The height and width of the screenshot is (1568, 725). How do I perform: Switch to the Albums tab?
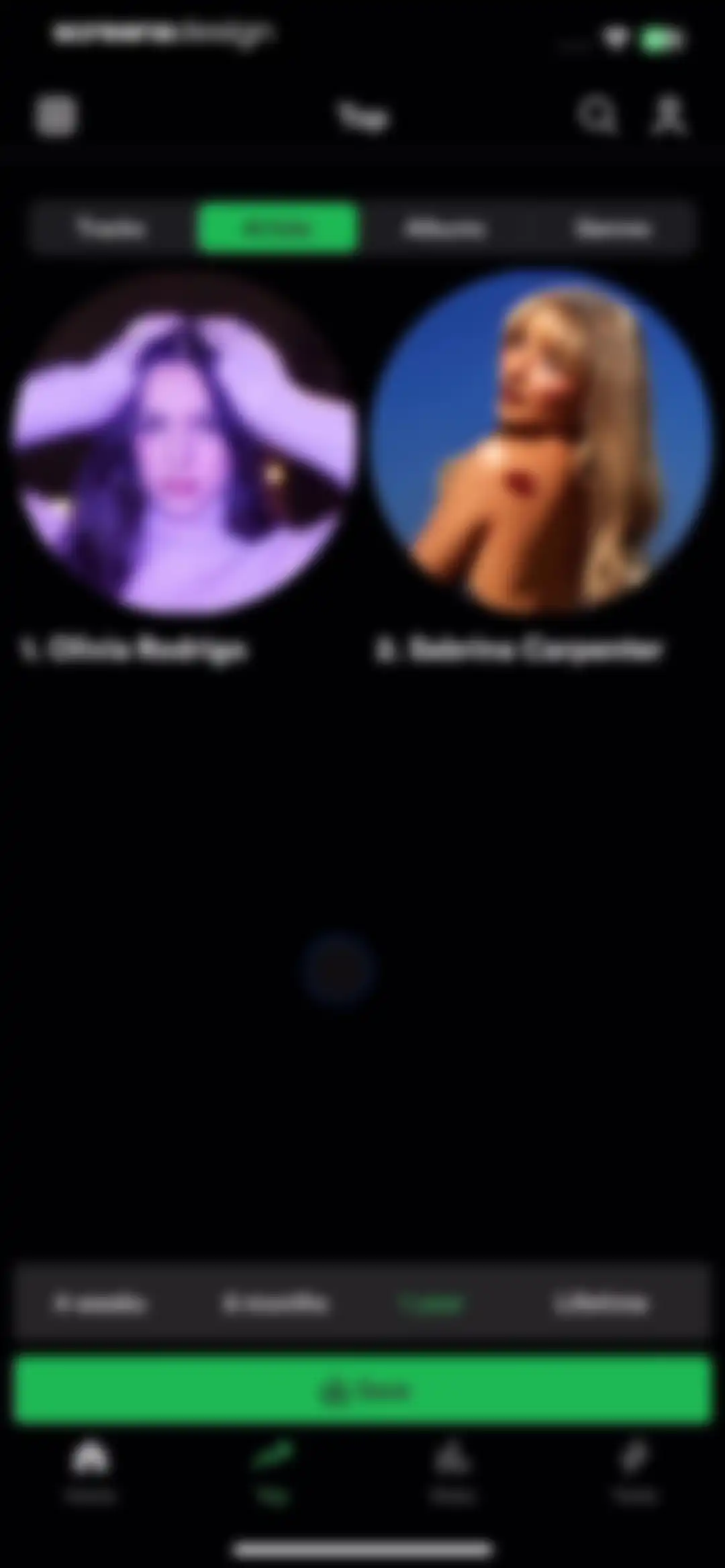[445, 228]
